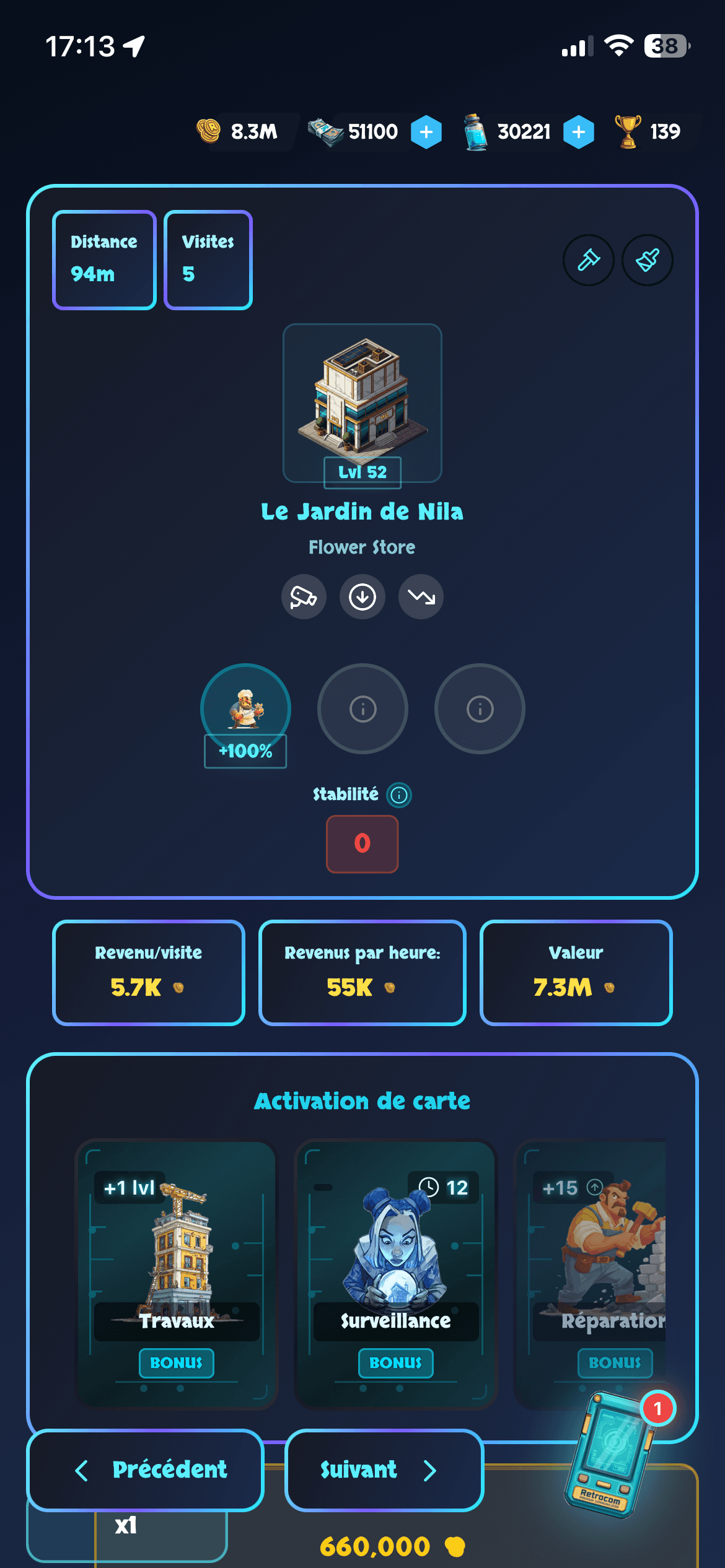This screenshot has height=1568, width=725.
Task: Tap the circled down-arrow icon
Action: click(362, 597)
